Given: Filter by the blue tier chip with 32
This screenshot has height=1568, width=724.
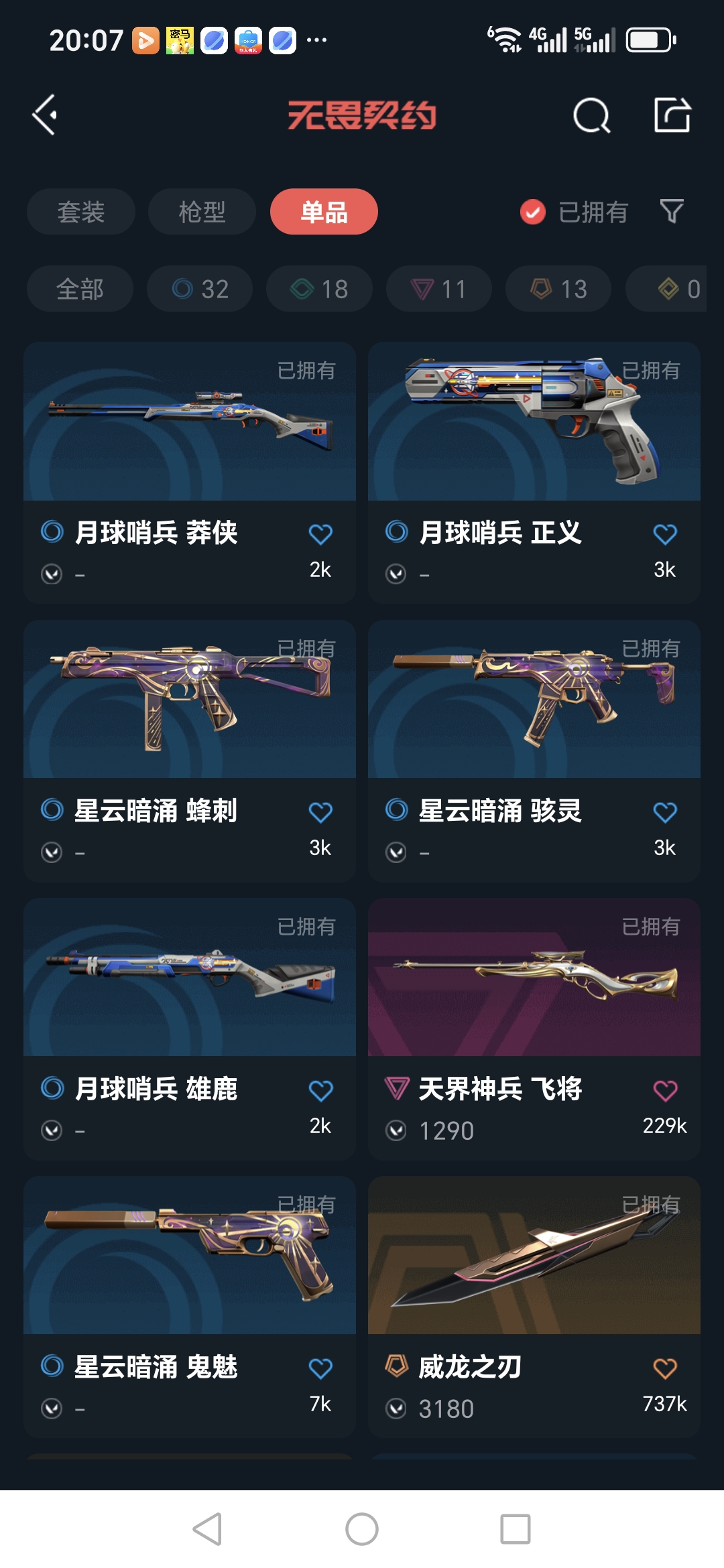Looking at the screenshot, I should [x=200, y=289].
